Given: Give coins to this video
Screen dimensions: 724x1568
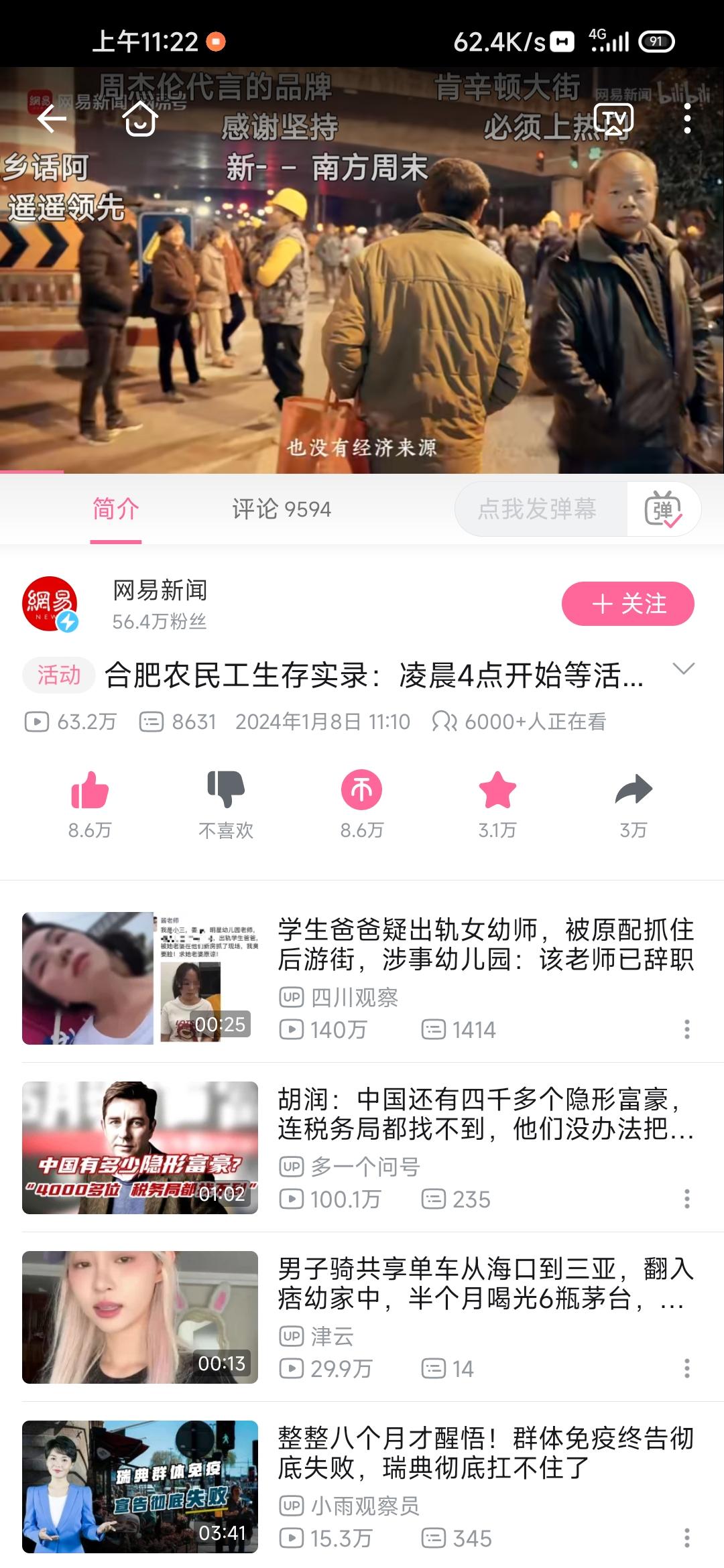Looking at the screenshot, I should (361, 791).
